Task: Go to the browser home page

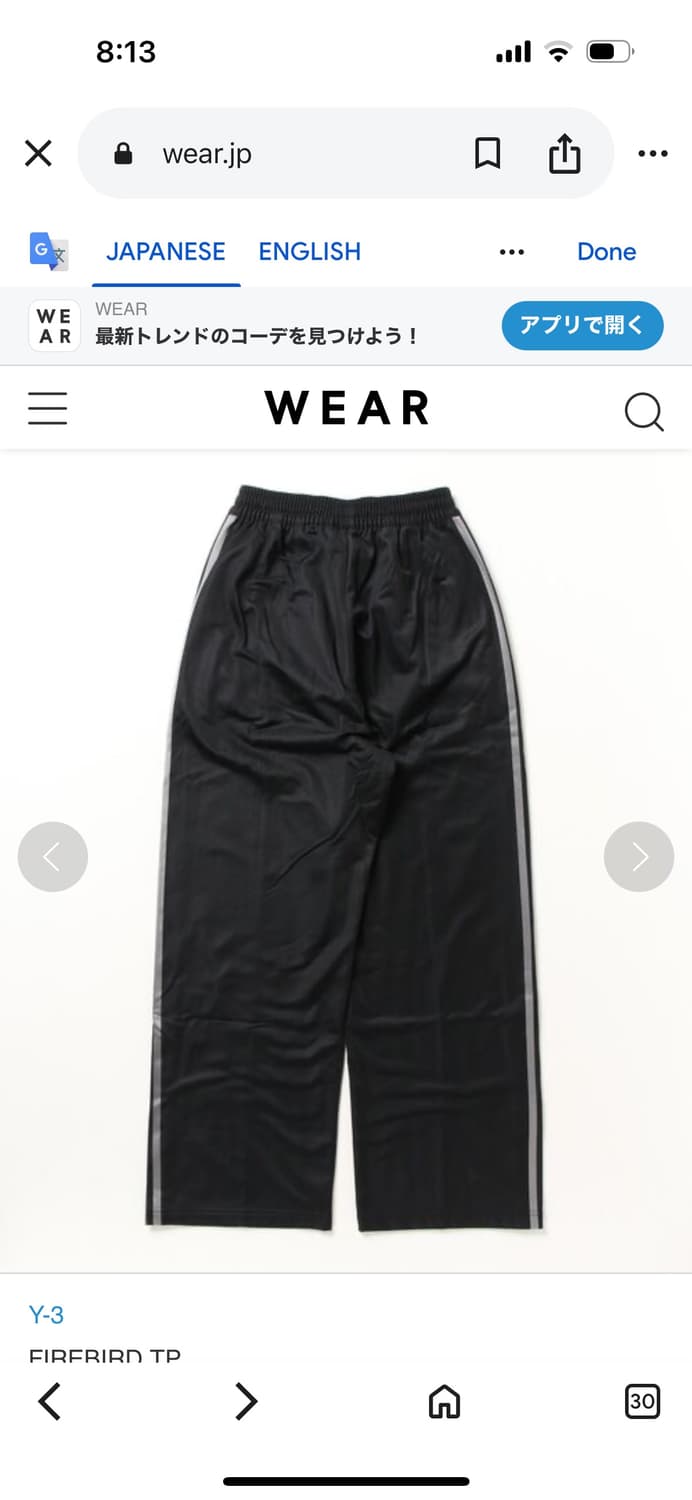Action: pos(444,1401)
